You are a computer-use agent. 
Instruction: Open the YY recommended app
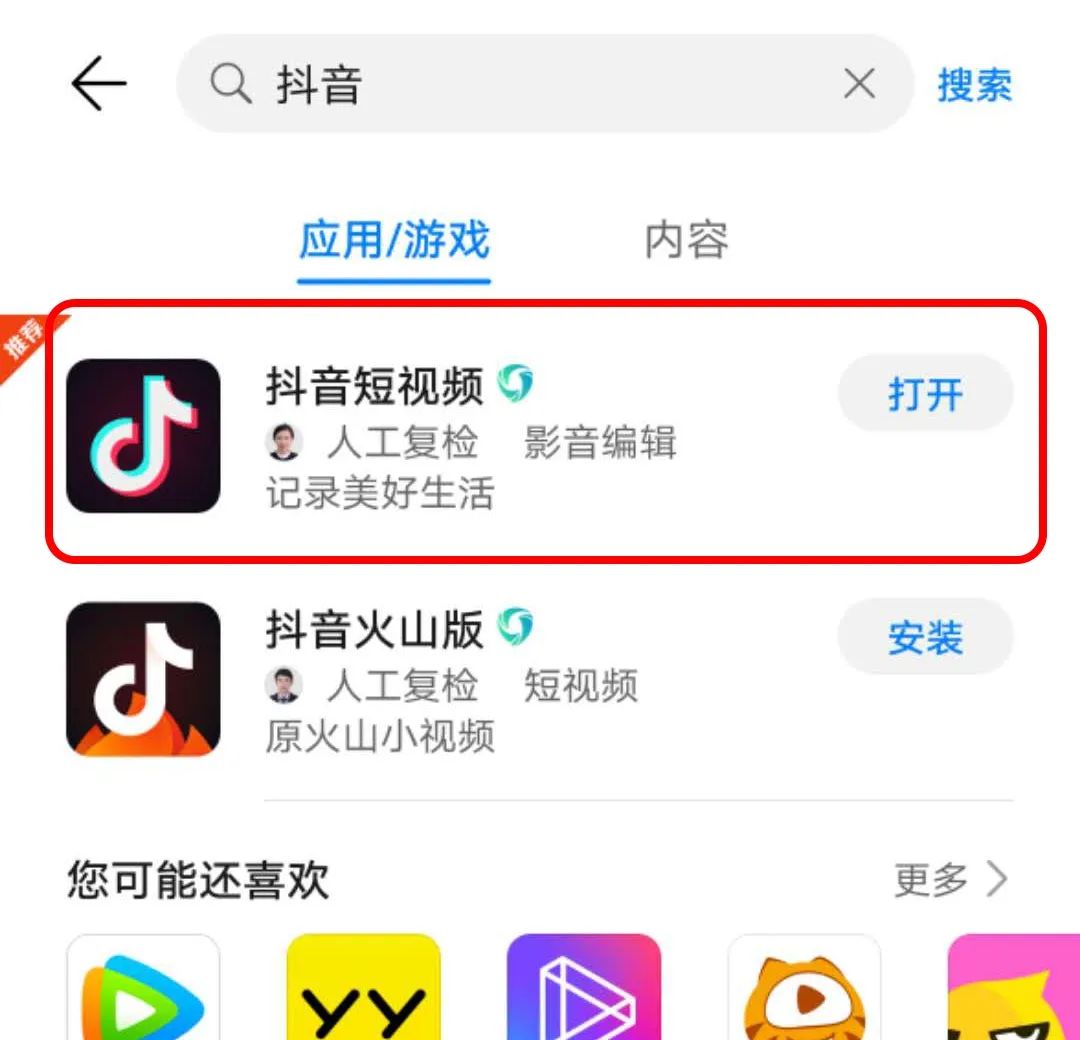coord(363,990)
